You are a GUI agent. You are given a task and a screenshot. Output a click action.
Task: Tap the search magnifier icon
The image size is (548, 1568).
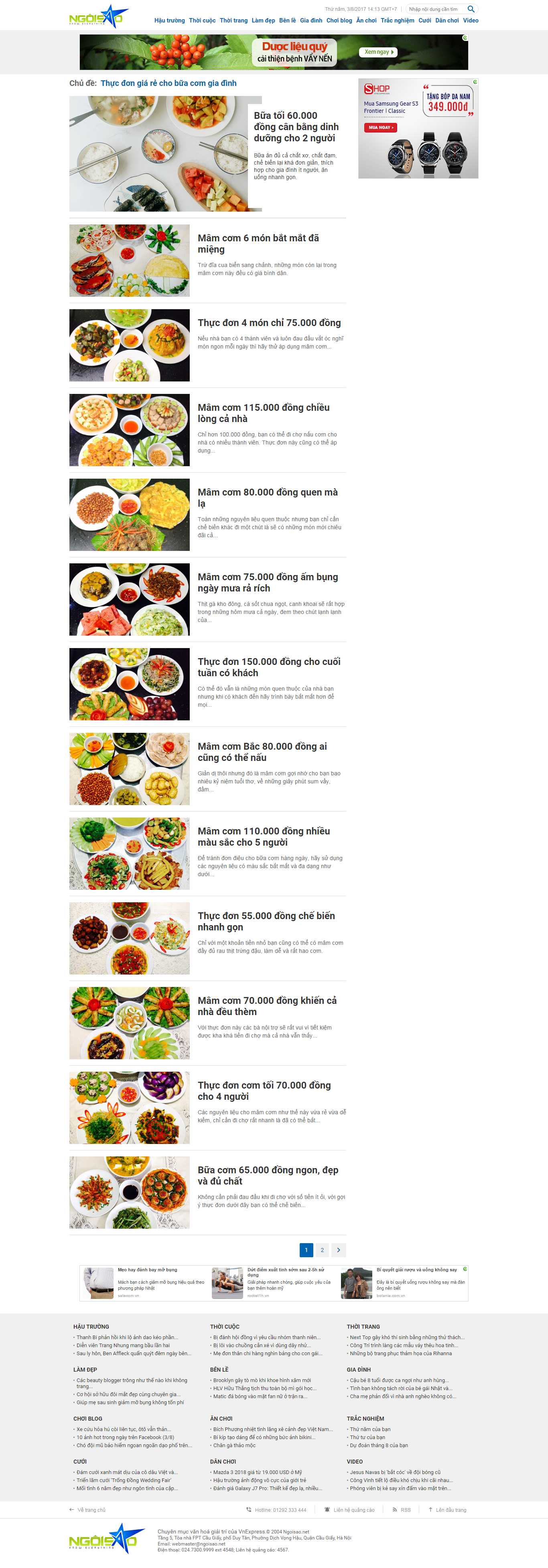(x=470, y=9)
